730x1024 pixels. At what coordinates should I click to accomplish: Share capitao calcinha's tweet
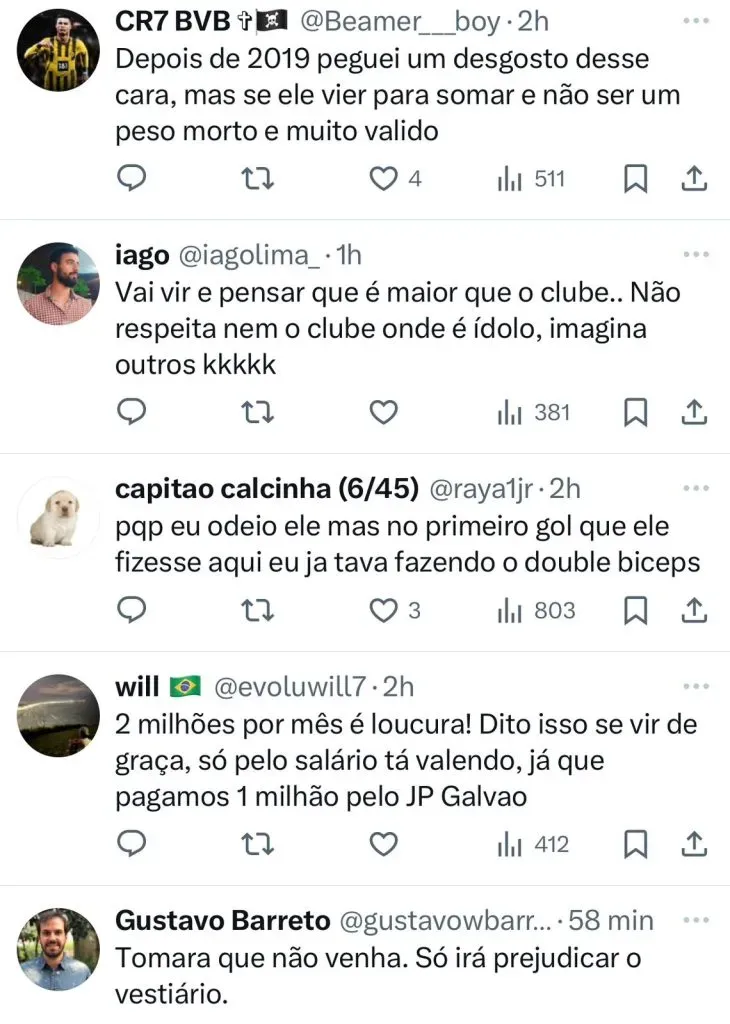coord(694,609)
